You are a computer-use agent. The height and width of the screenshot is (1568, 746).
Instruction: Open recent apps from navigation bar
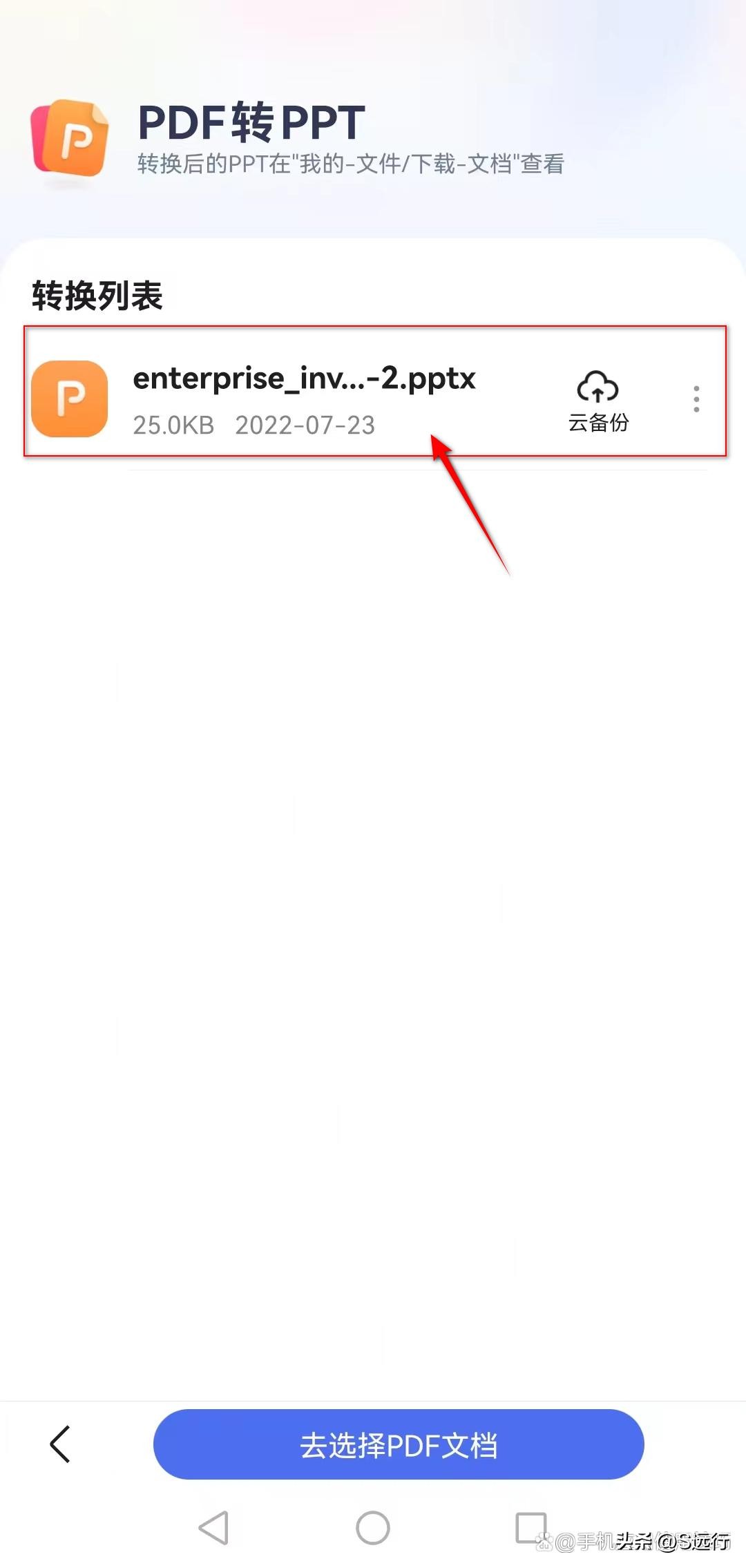(x=531, y=1528)
